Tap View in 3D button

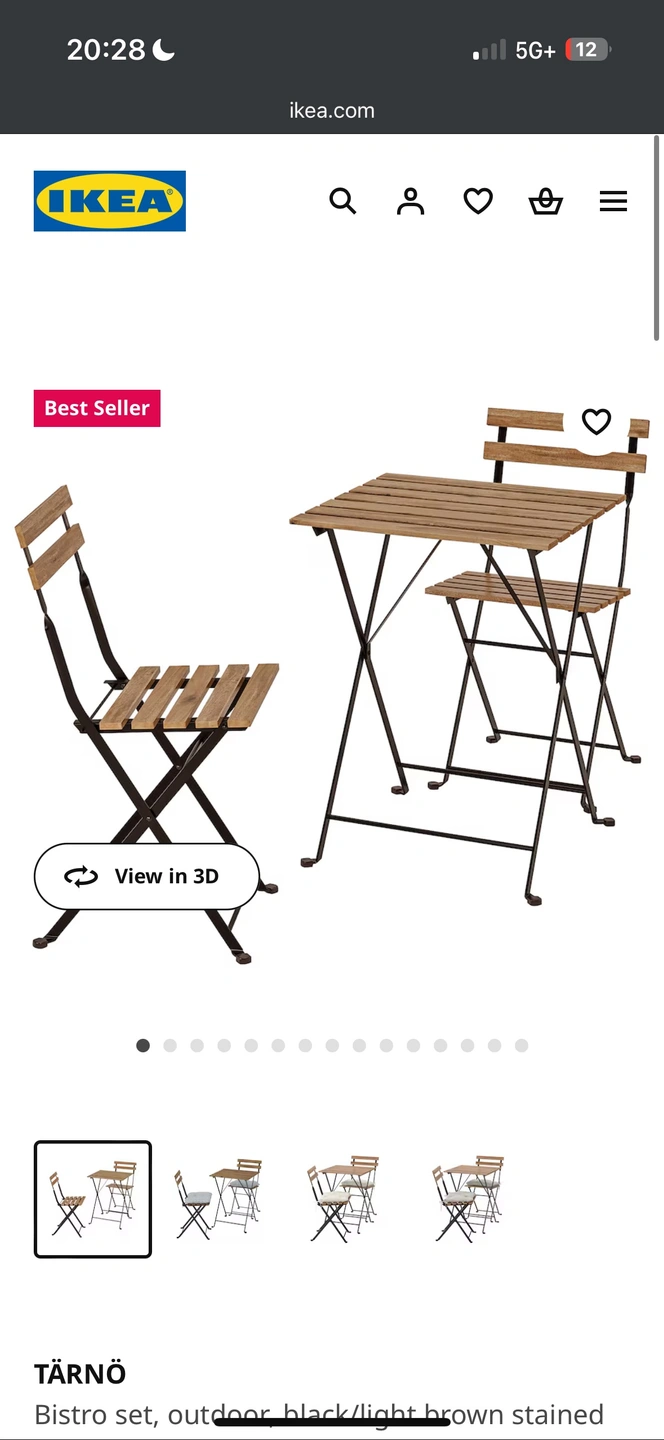(x=146, y=876)
